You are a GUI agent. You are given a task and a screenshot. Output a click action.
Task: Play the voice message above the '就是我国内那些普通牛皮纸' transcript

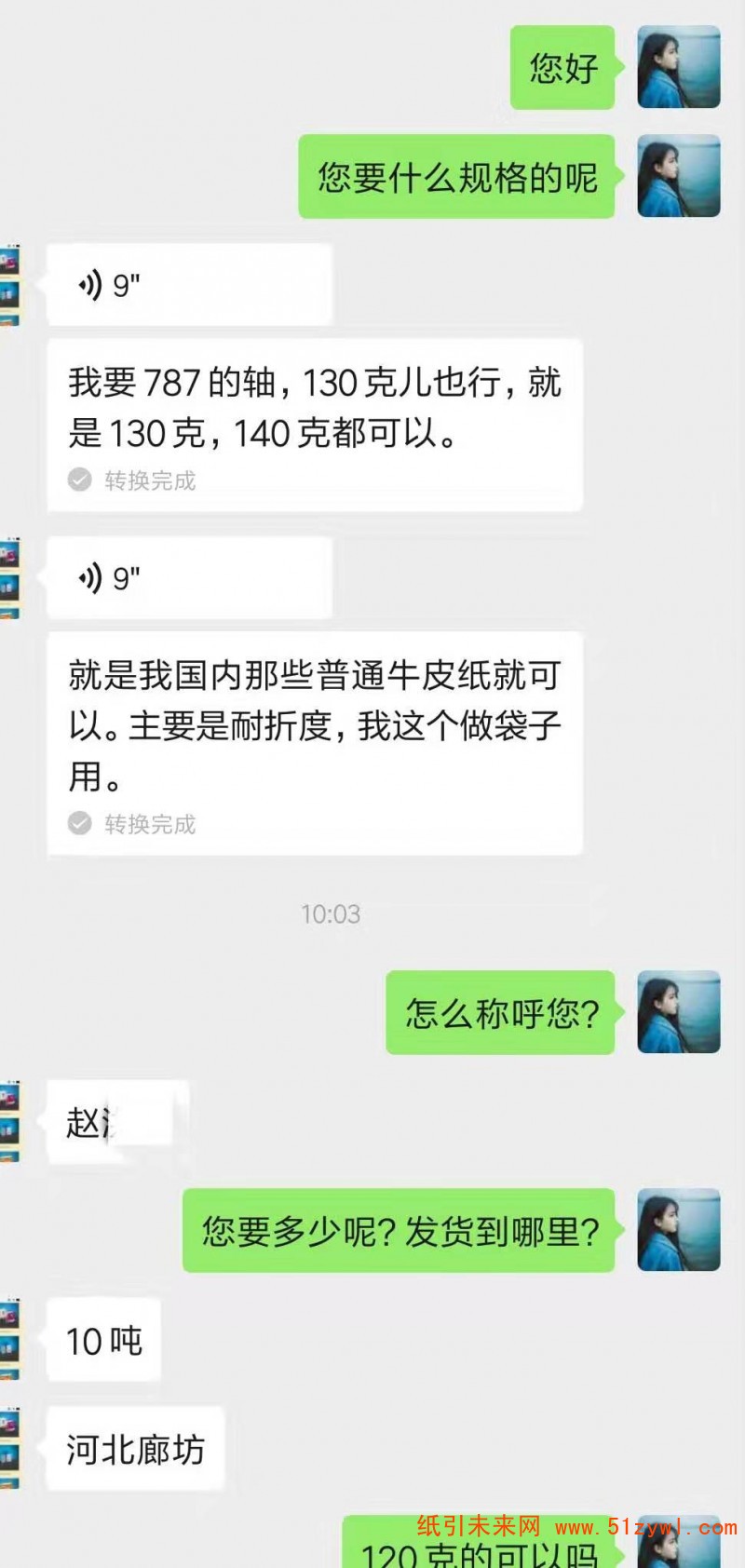click(x=188, y=578)
